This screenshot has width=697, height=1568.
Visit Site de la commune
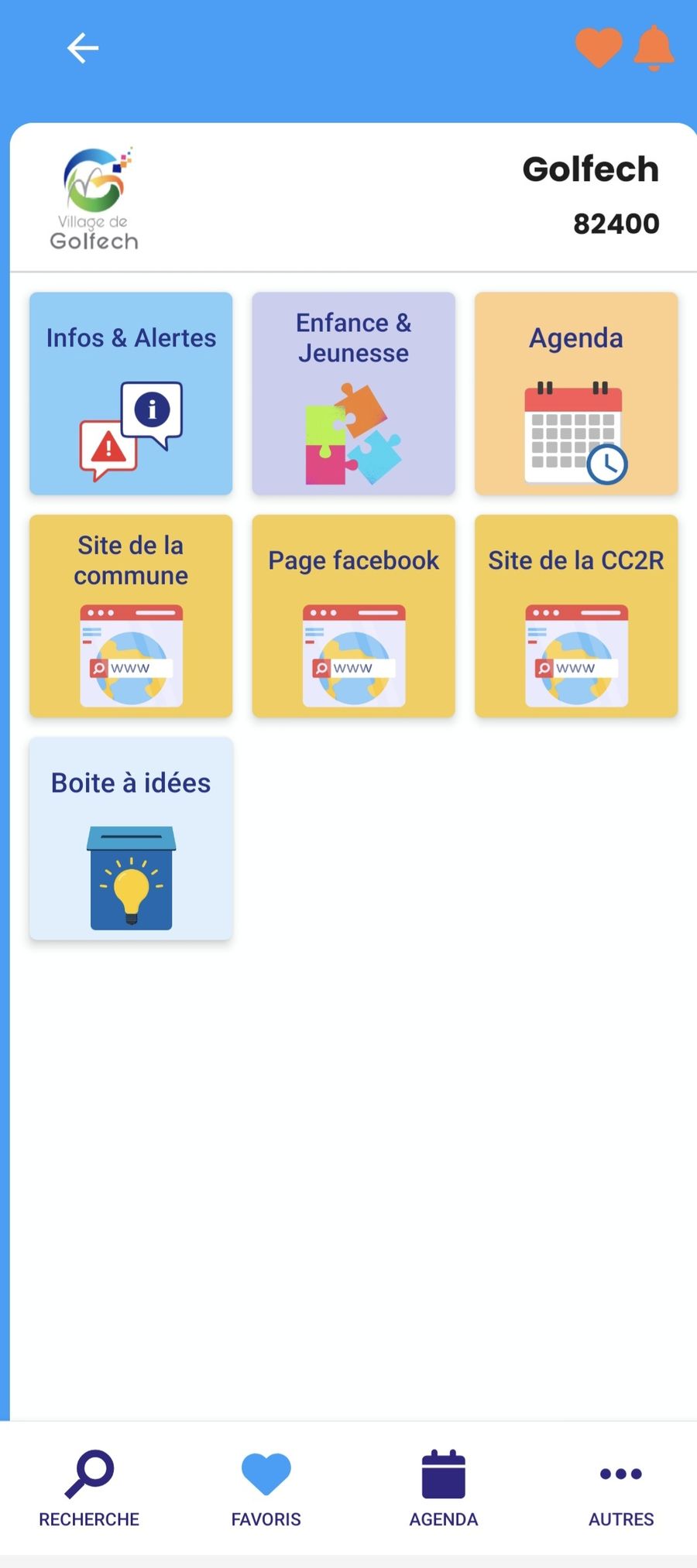pos(131,616)
